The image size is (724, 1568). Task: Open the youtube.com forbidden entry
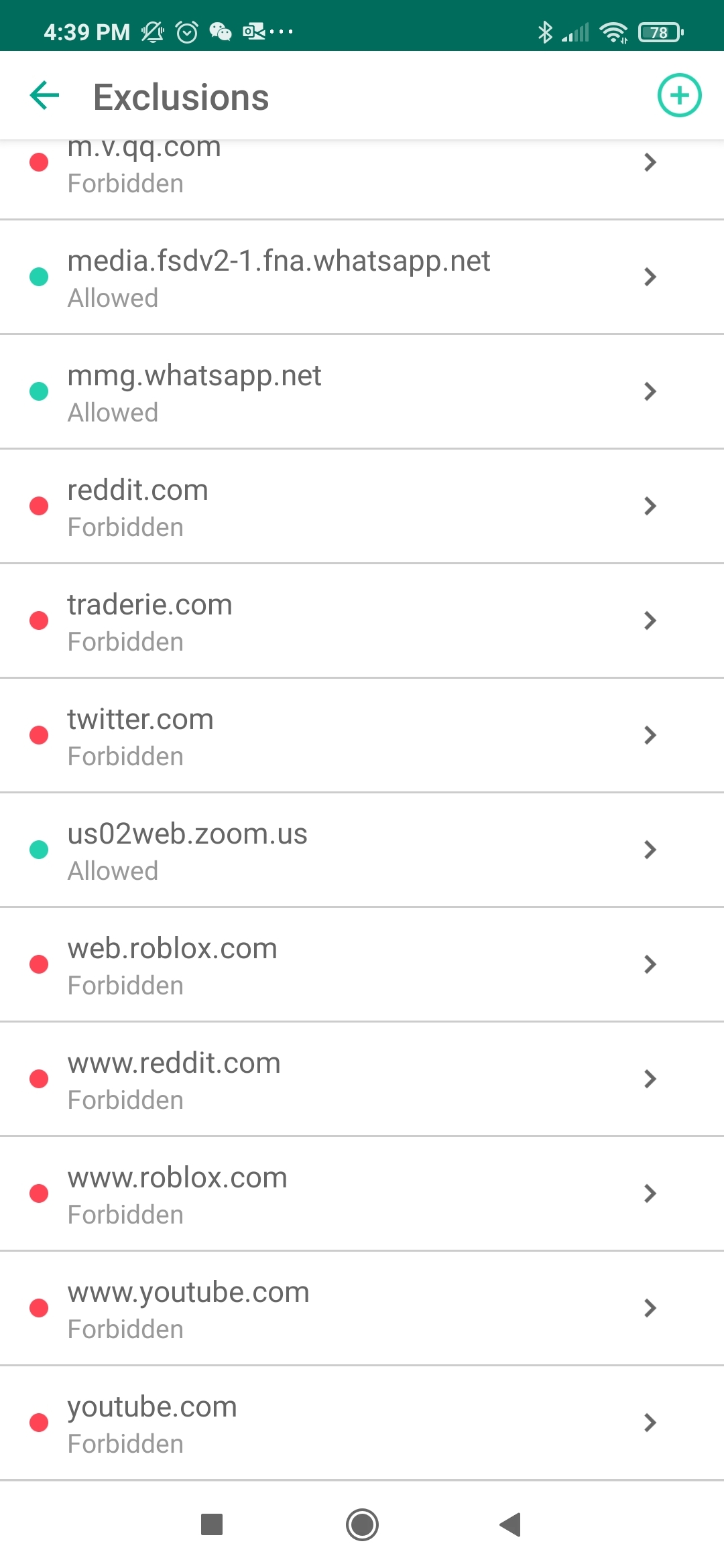(362, 1423)
